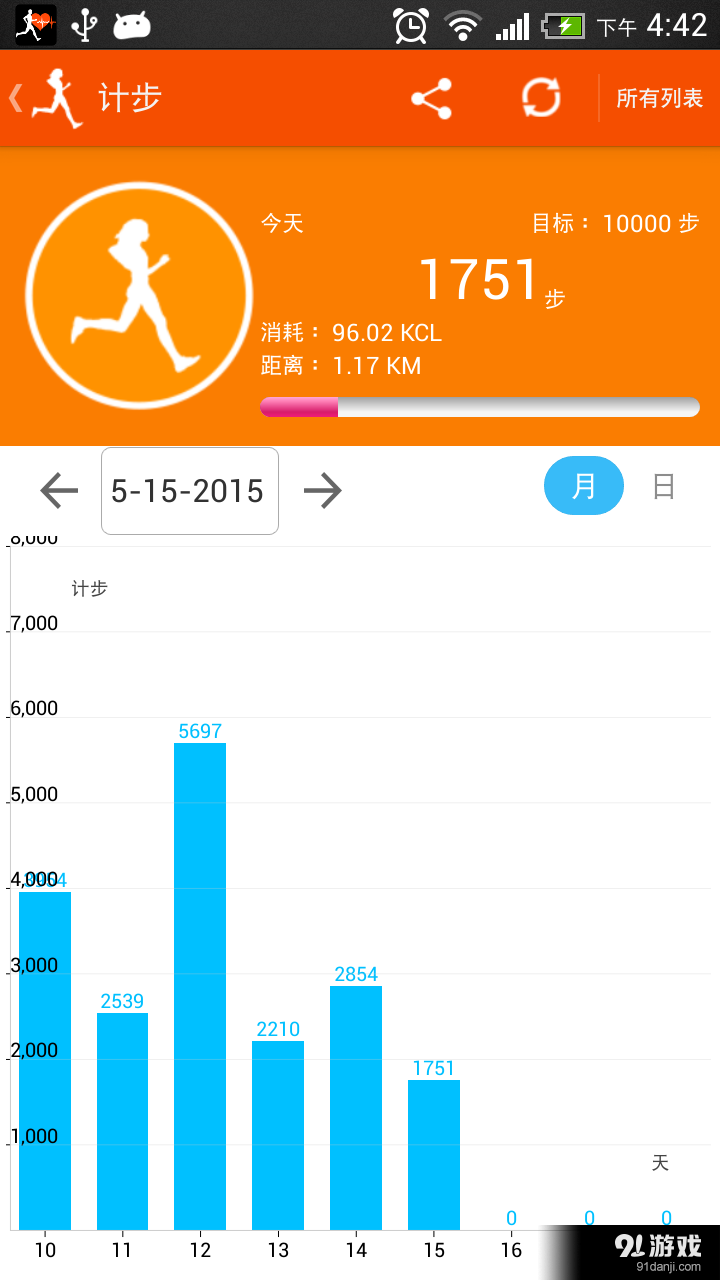Image resolution: width=720 pixels, height=1280 pixels.
Task: Tap the USB connection icon in status bar
Action: point(85,24)
